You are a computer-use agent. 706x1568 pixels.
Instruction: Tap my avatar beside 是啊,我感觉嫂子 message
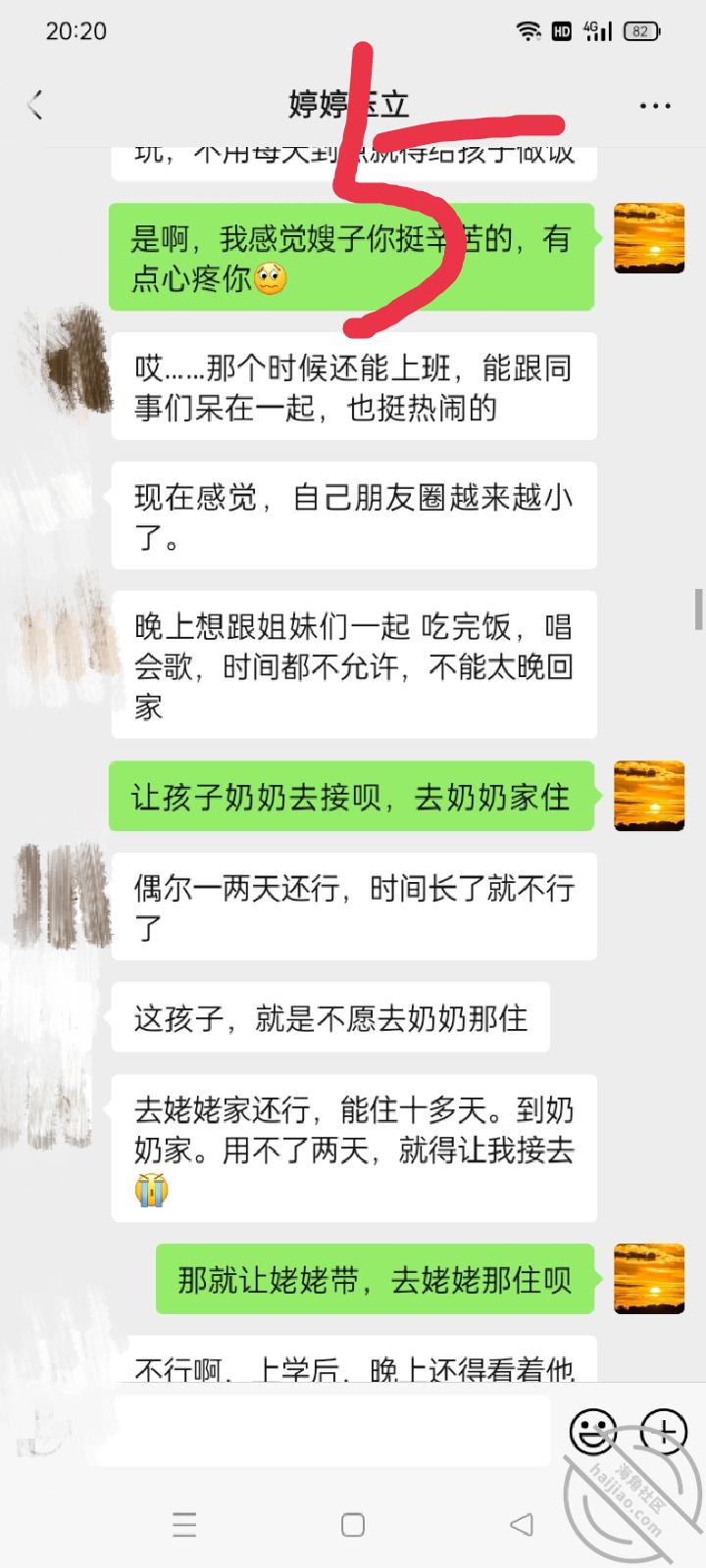648,238
